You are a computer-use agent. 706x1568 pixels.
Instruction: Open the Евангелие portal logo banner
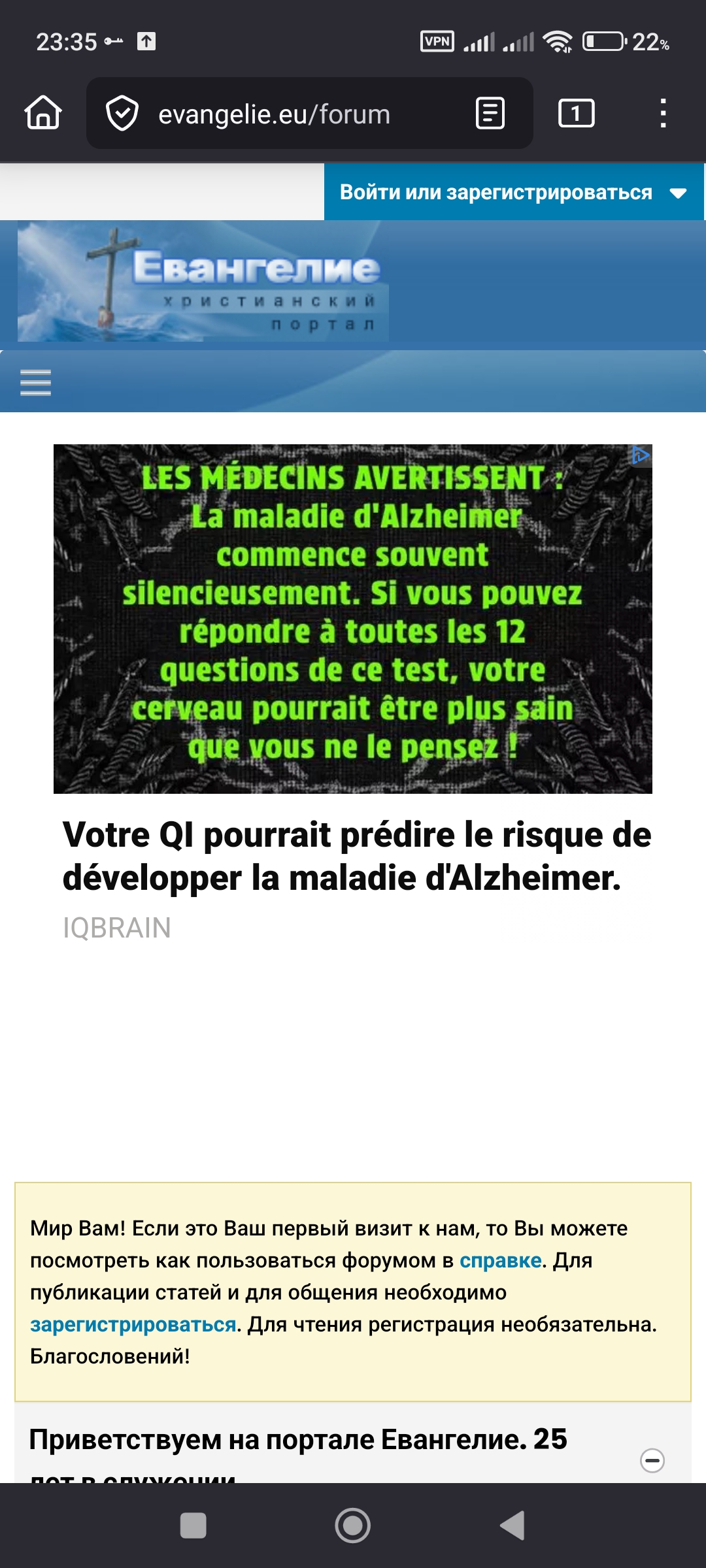click(x=203, y=281)
